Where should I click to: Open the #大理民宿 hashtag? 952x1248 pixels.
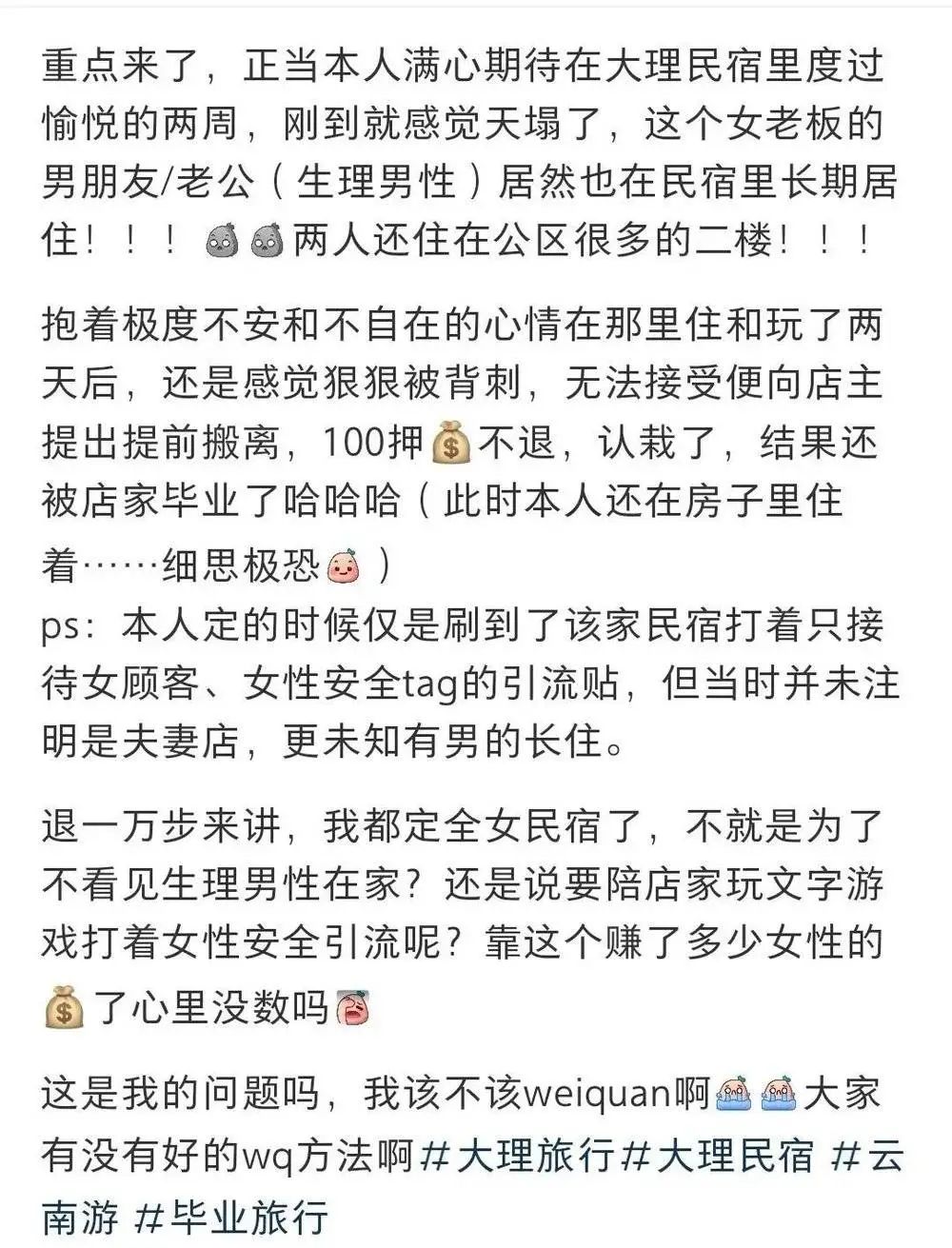coord(719,1156)
